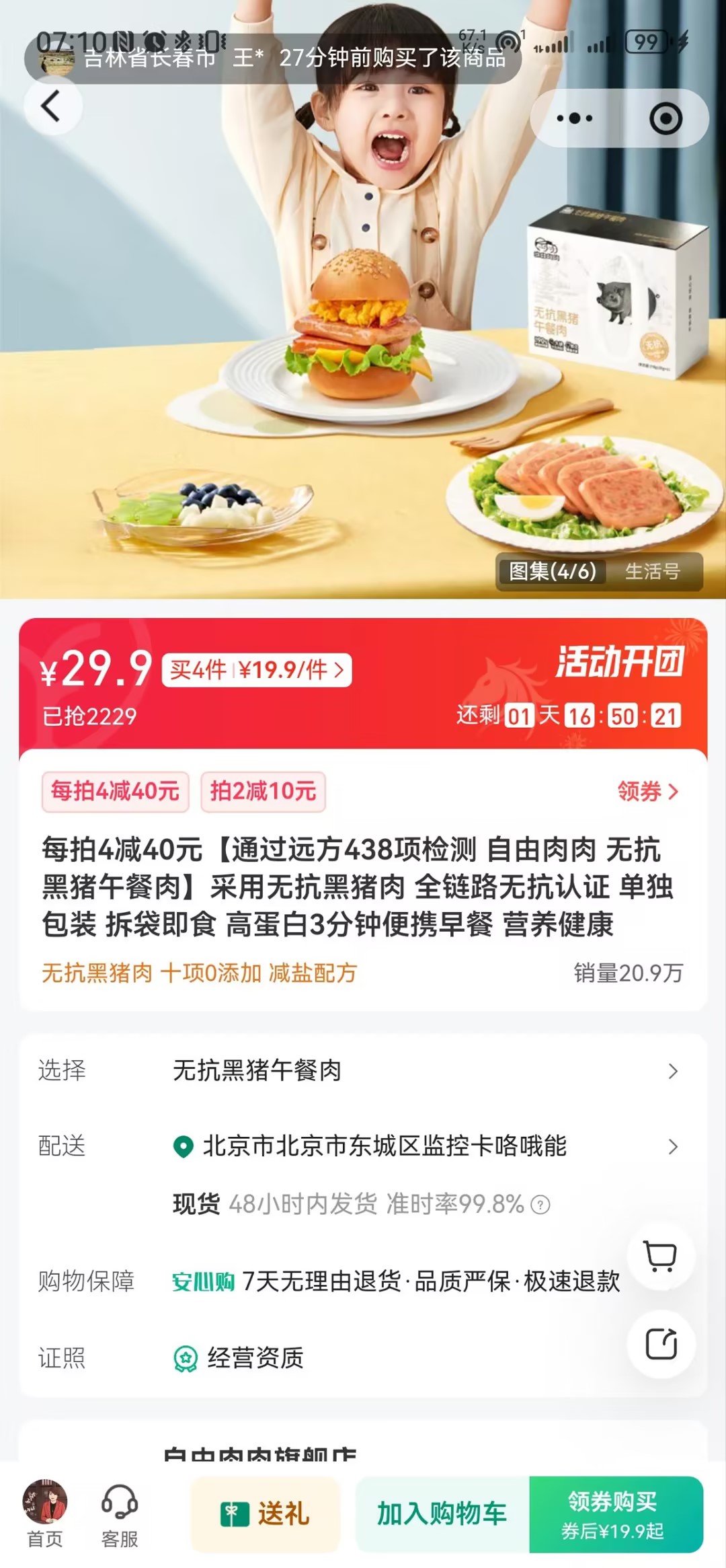This screenshot has height=1568, width=726.
Task: Tap the 拍2减10元 coupon chip
Action: [x=263, y=791]
